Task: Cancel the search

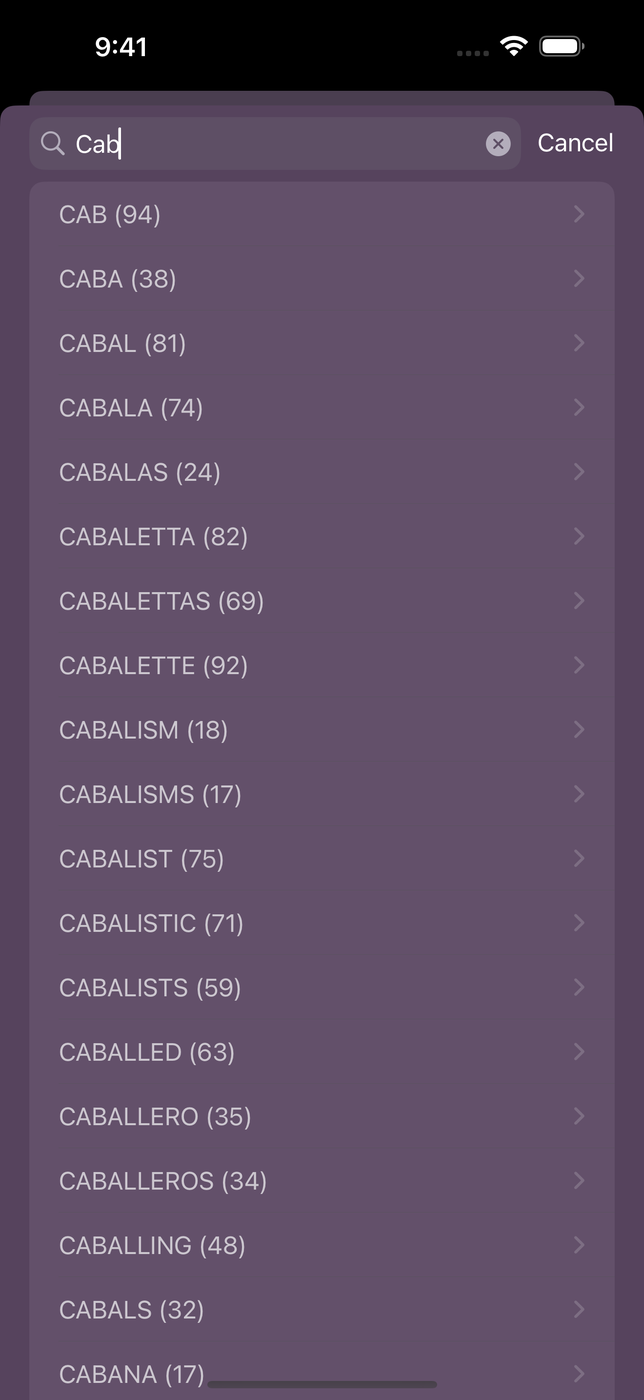Action: (x=575, y=143)
